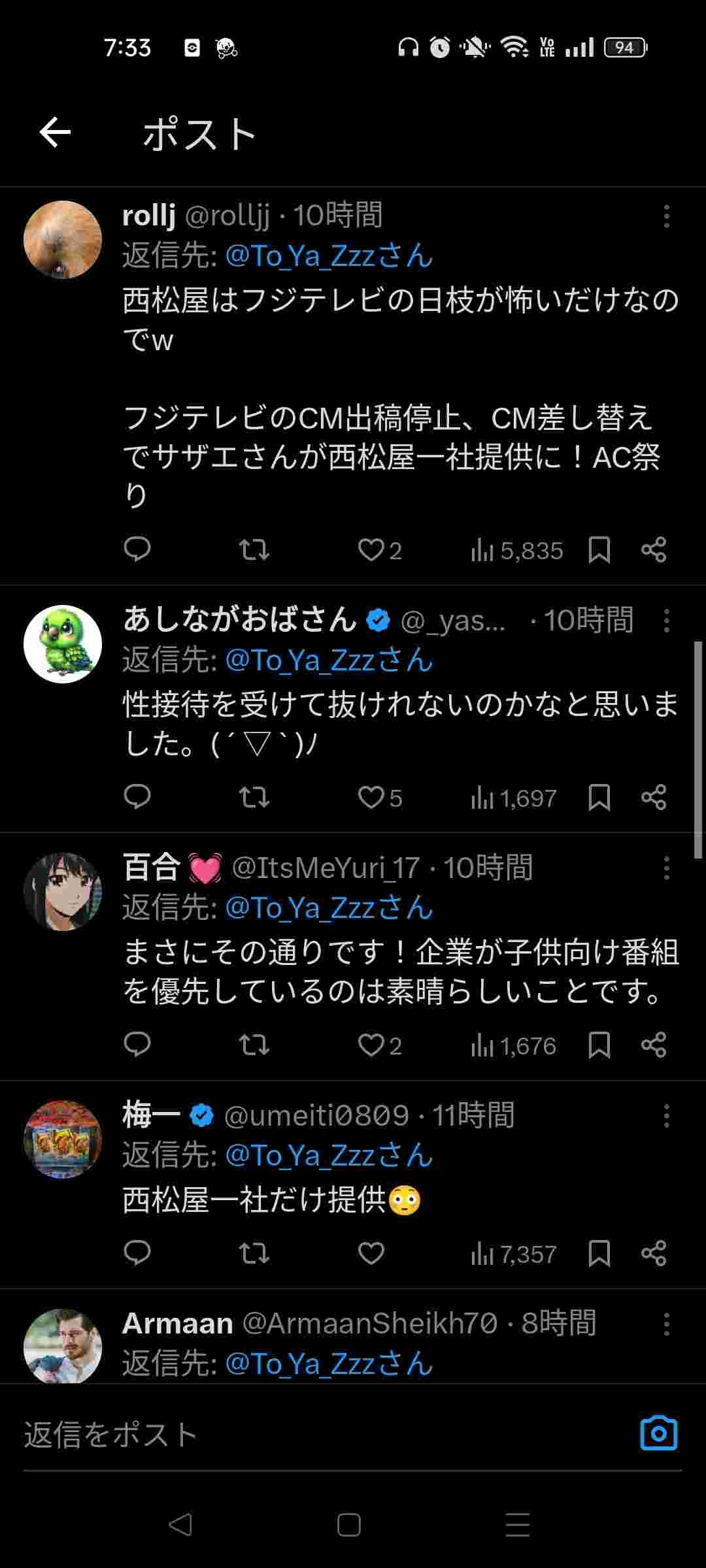Bookmark rollj's reply
The width and height of the screenshot is (706, 1568).
pos(599,550)
